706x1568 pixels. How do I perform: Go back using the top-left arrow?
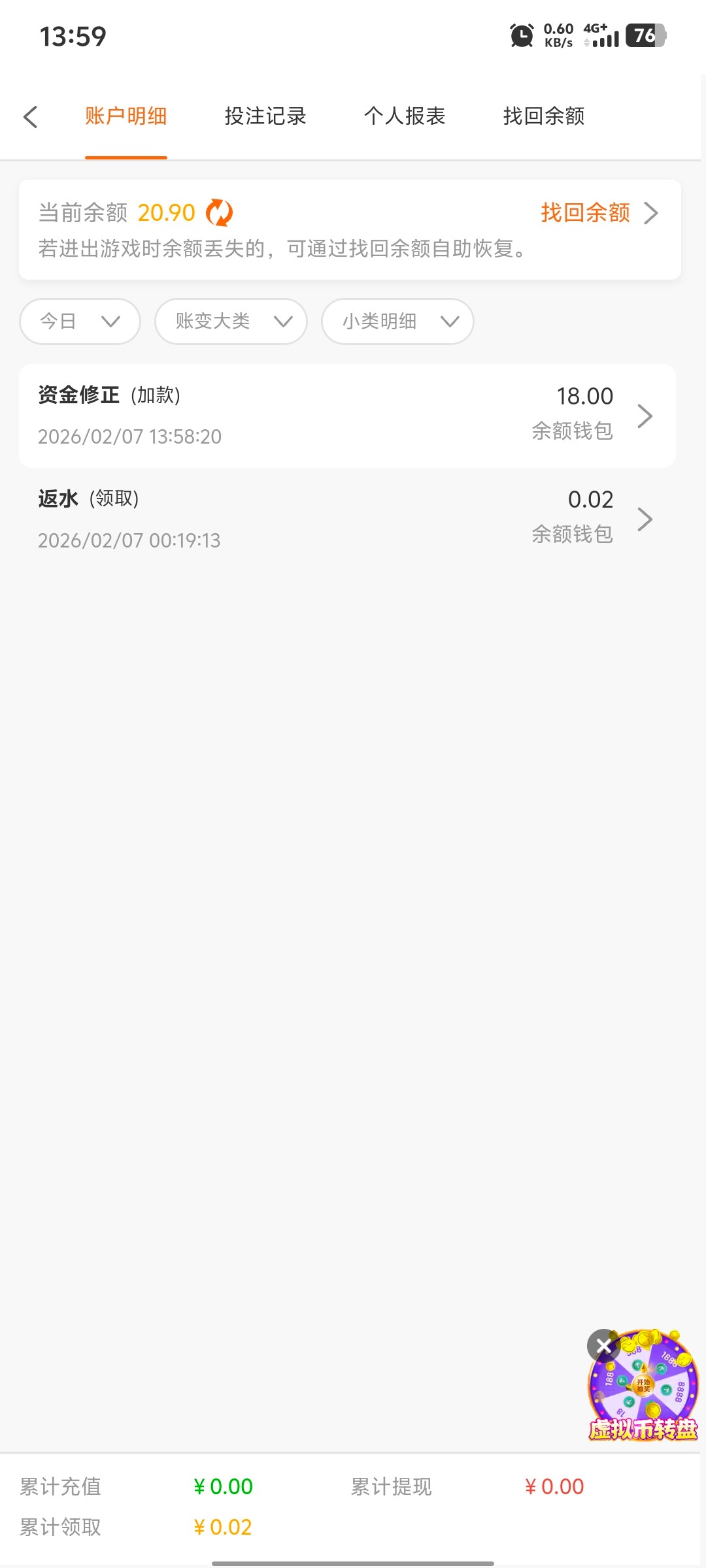point(30,117)
